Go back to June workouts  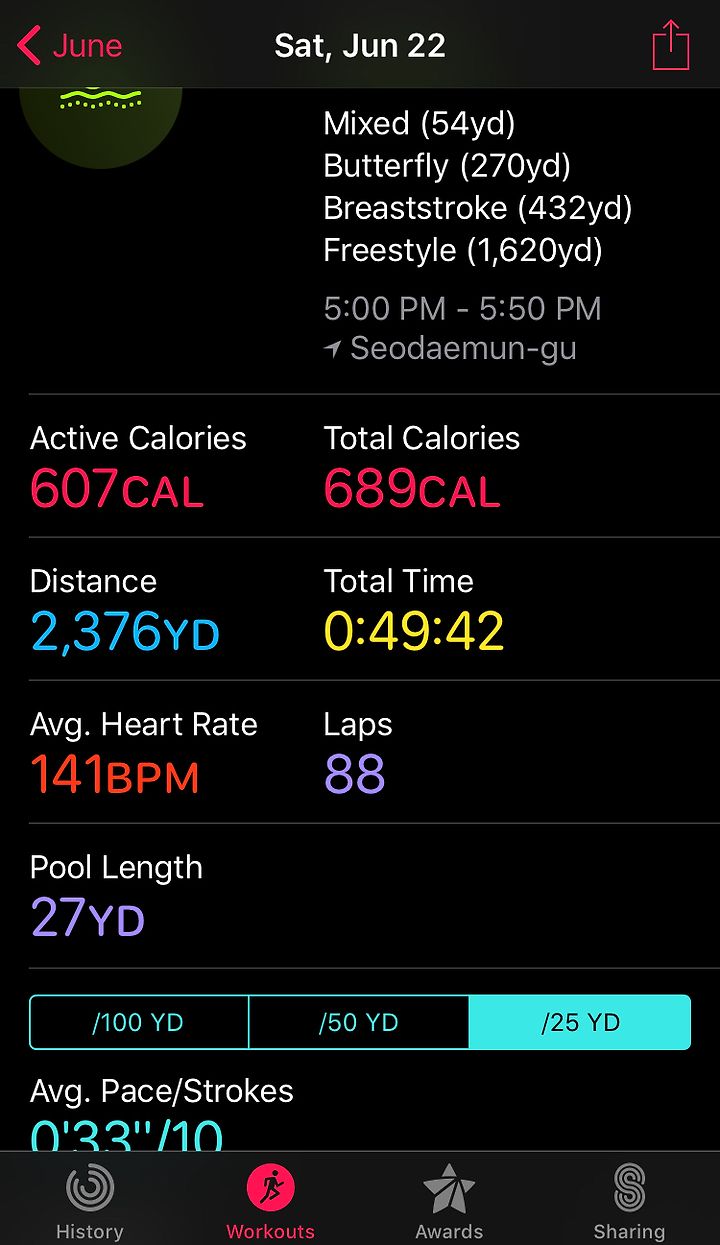[x=70, y=46]
